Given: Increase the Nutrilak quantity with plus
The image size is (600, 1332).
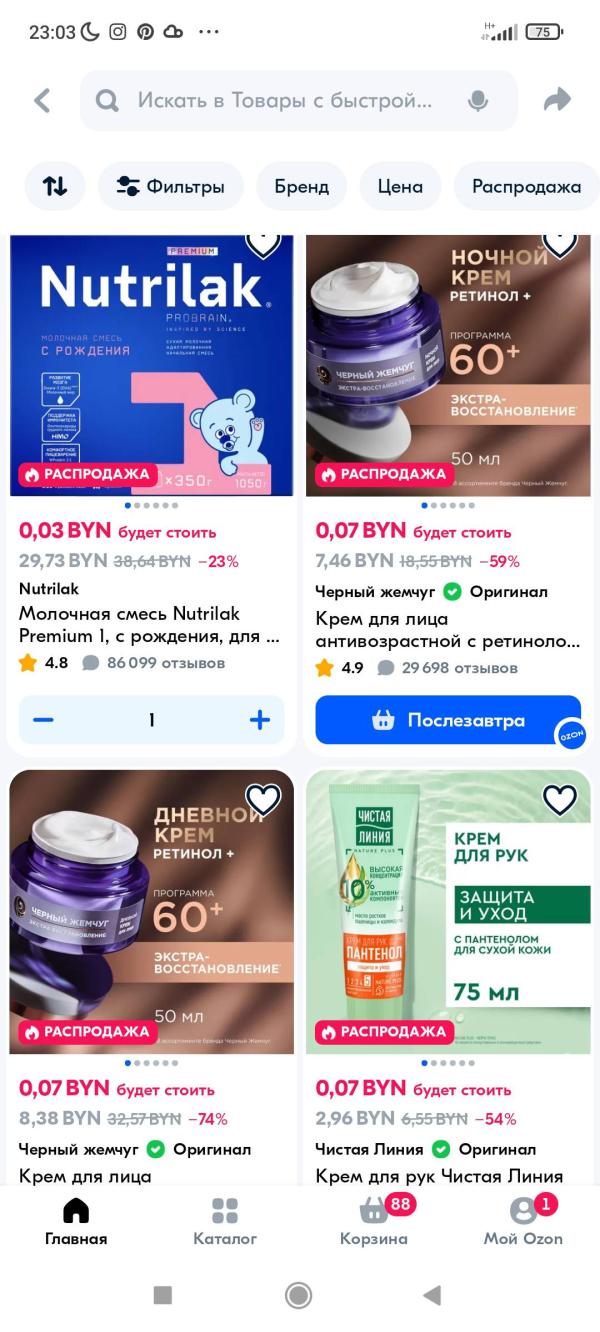Looking at the screenshot, I should (x=260, y=720).
